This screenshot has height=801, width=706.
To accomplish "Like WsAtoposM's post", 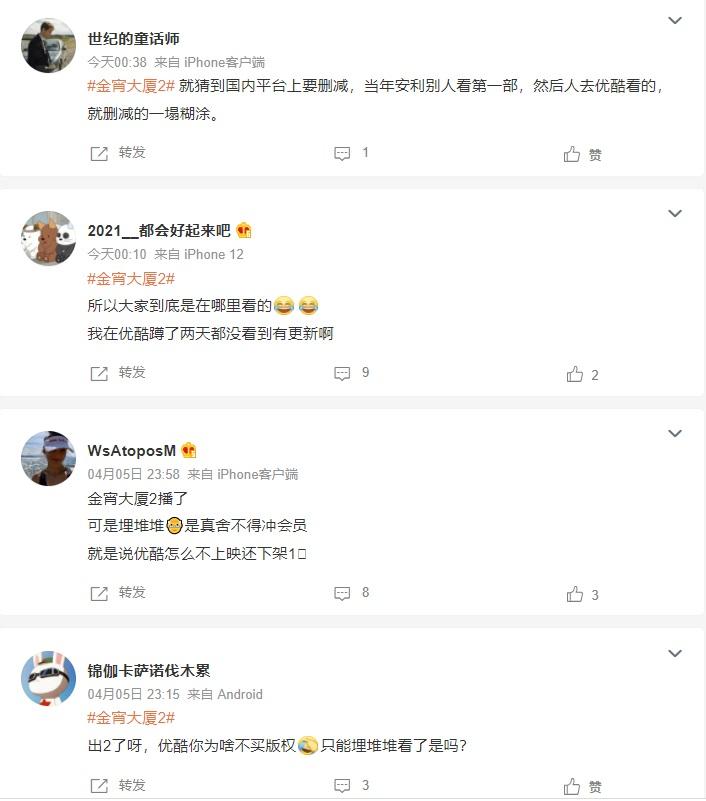I will tap(582, 594).
